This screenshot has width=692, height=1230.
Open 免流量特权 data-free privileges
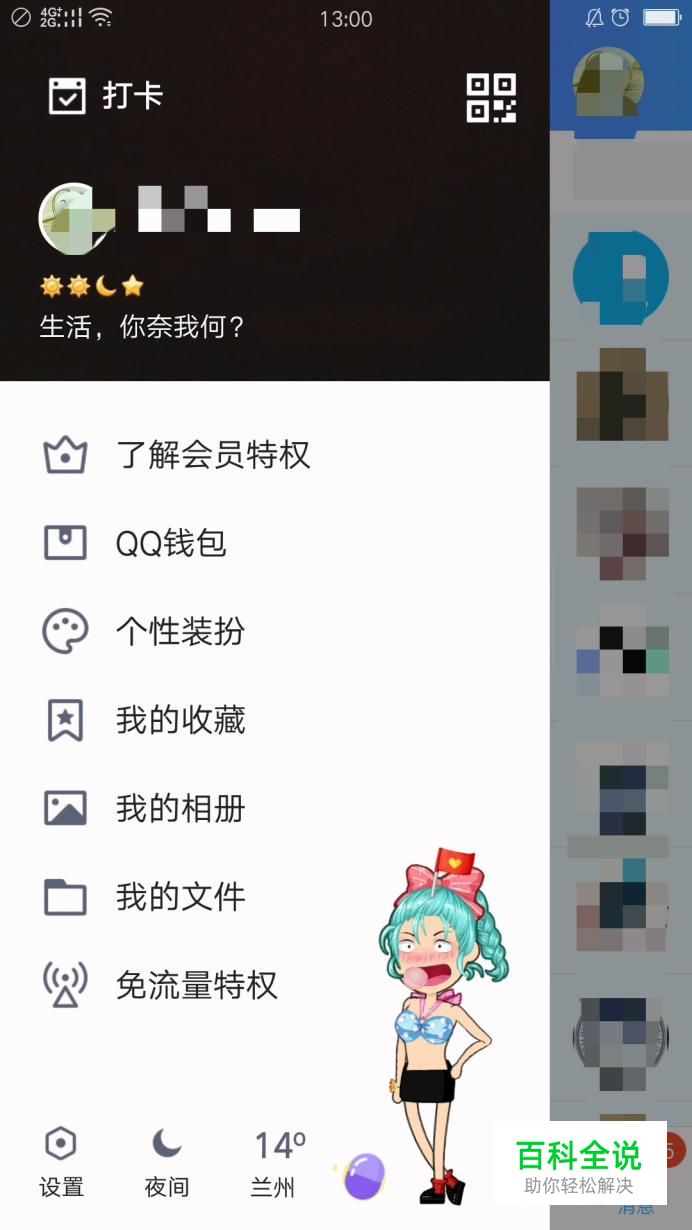tap(196, 985)
